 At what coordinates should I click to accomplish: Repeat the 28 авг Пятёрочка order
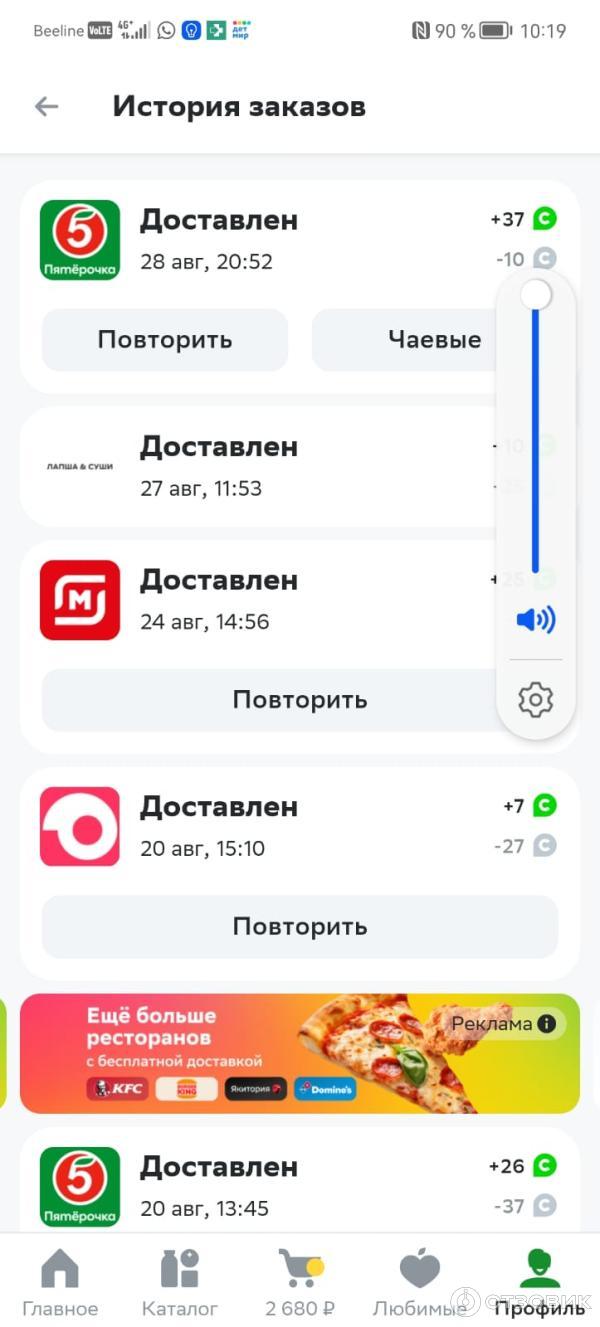(x=165, y=340)
